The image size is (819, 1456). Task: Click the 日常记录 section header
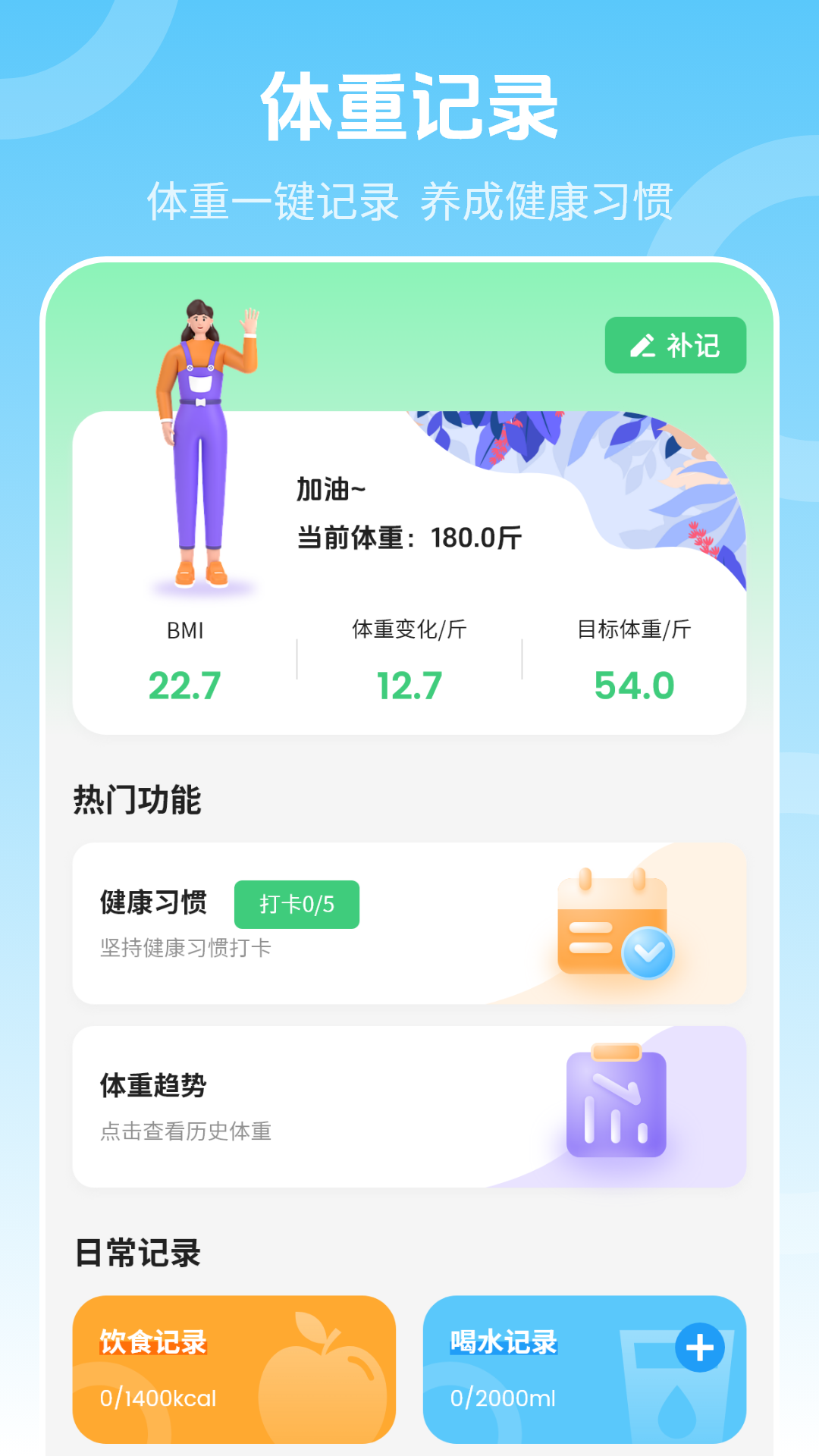point(138,1252)
